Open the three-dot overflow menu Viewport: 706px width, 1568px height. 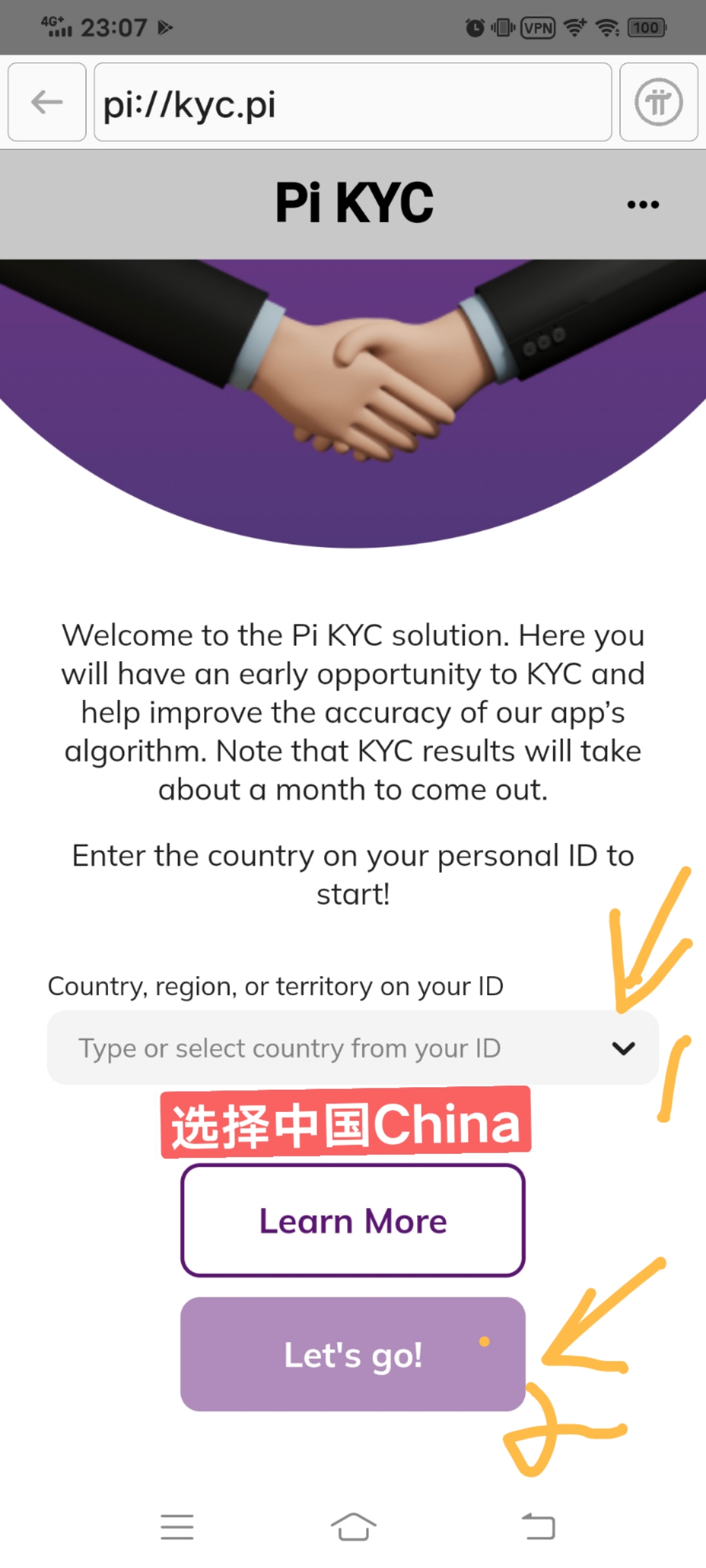(643, 204)
